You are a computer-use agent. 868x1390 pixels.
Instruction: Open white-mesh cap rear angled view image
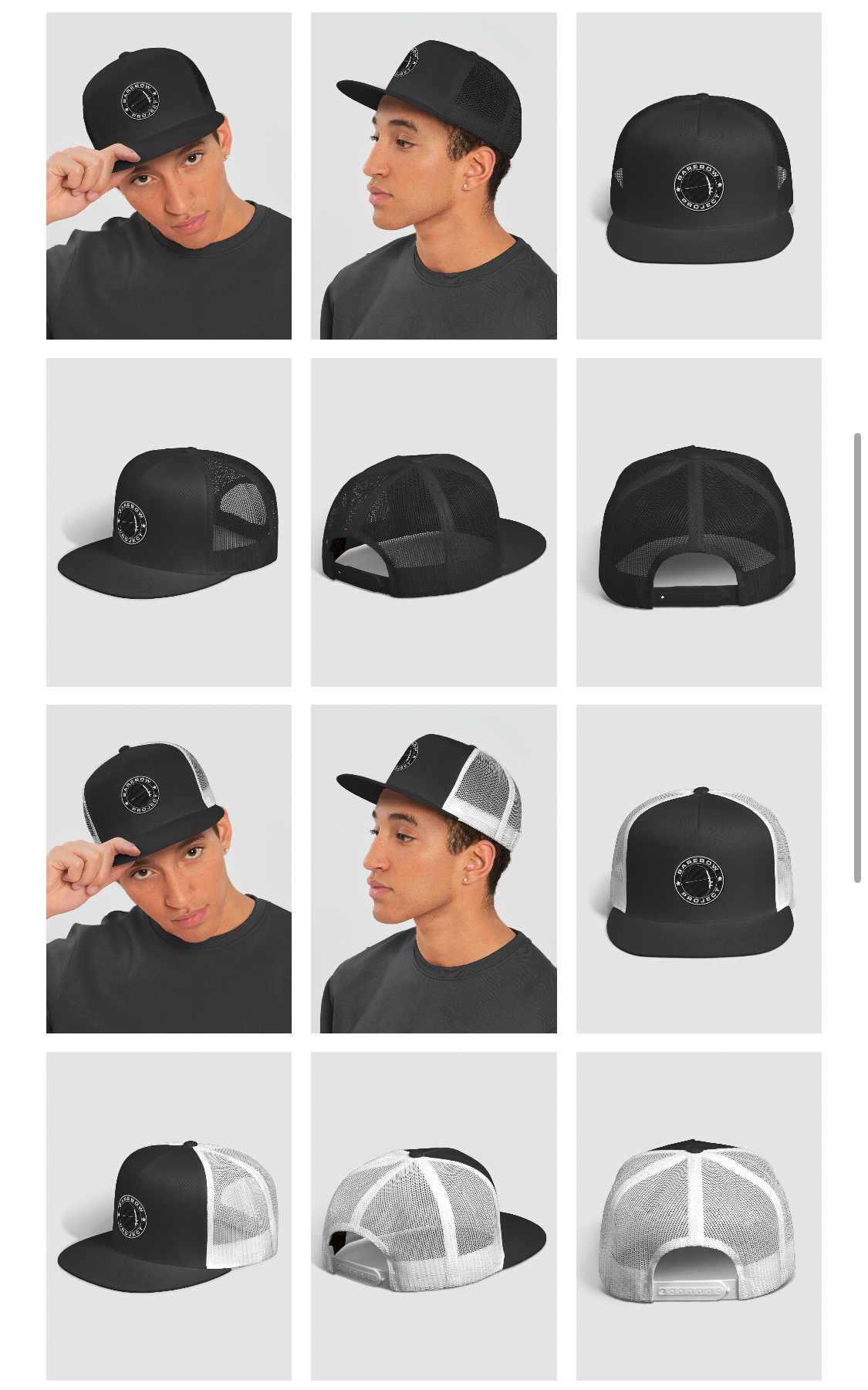(433, 1216)
